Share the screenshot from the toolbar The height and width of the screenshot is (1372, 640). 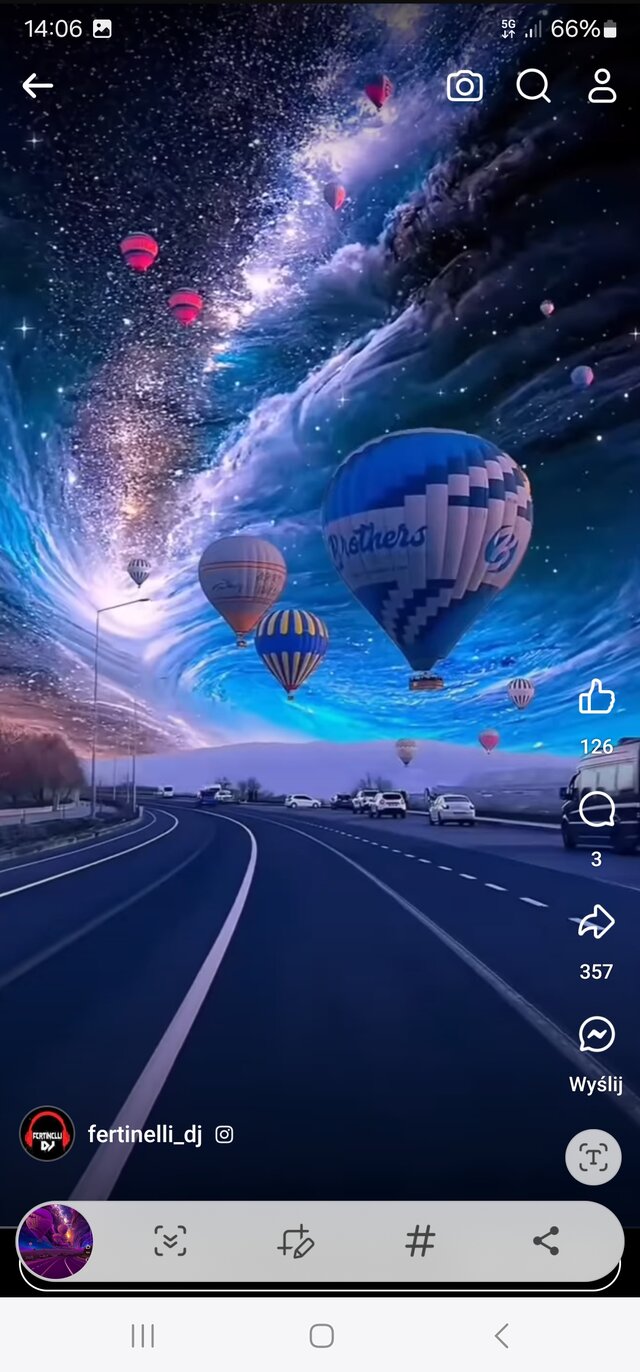546,1241
